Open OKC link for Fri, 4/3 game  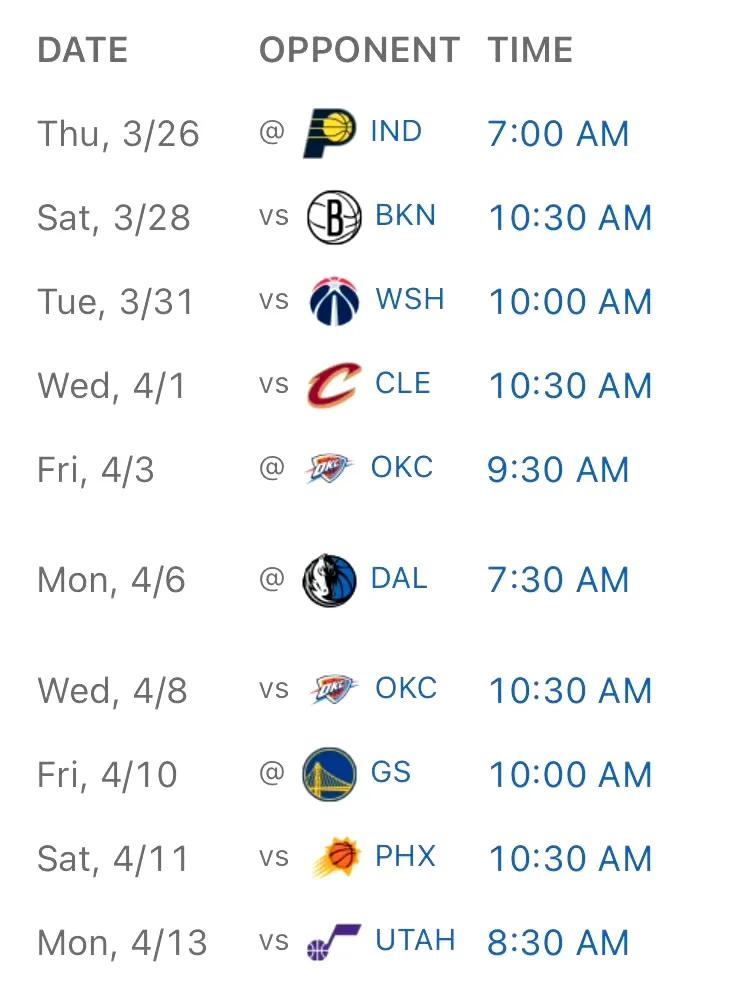point(401,467)
